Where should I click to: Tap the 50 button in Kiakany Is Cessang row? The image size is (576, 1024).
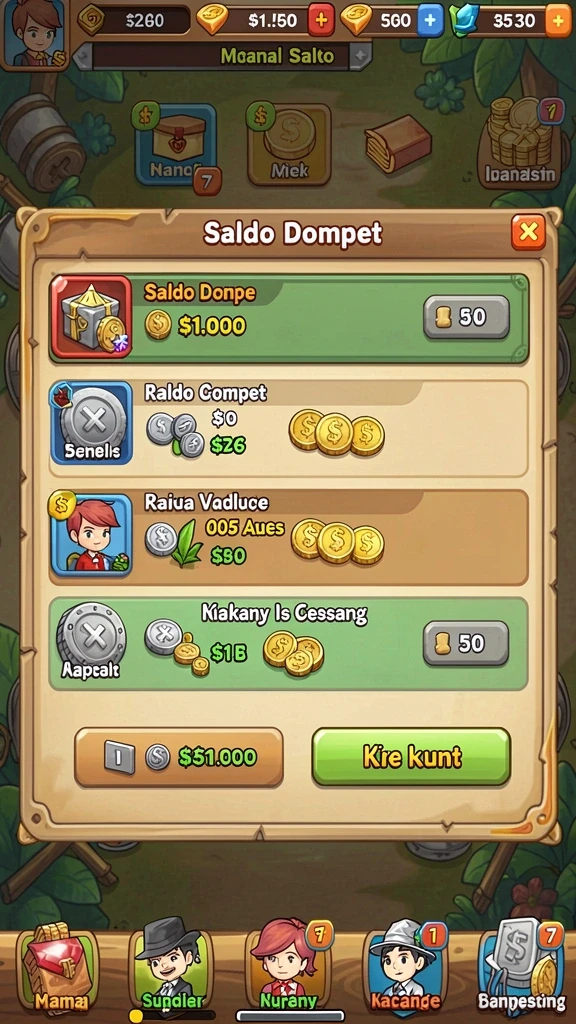(466, 643)
